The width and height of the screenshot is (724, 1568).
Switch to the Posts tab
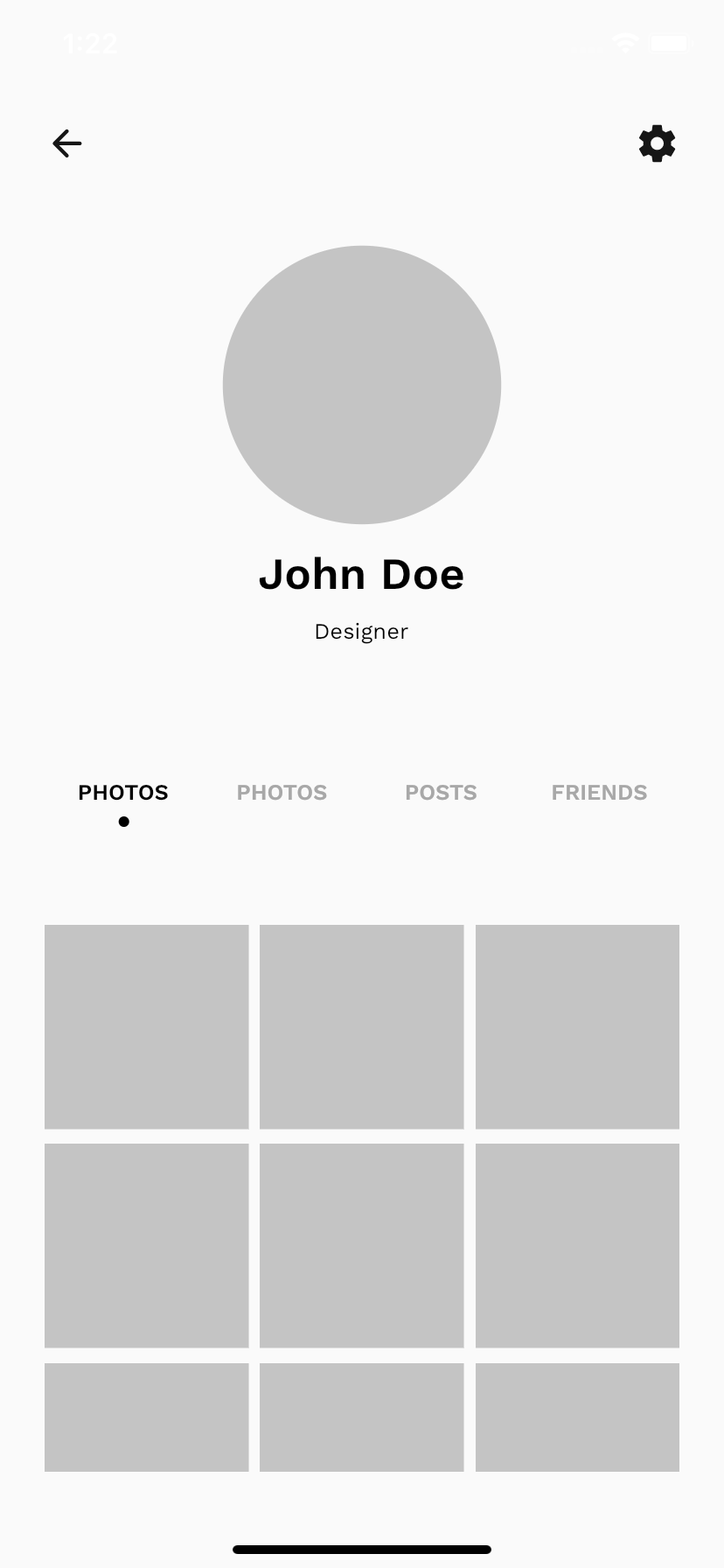(x=441, y=793)
